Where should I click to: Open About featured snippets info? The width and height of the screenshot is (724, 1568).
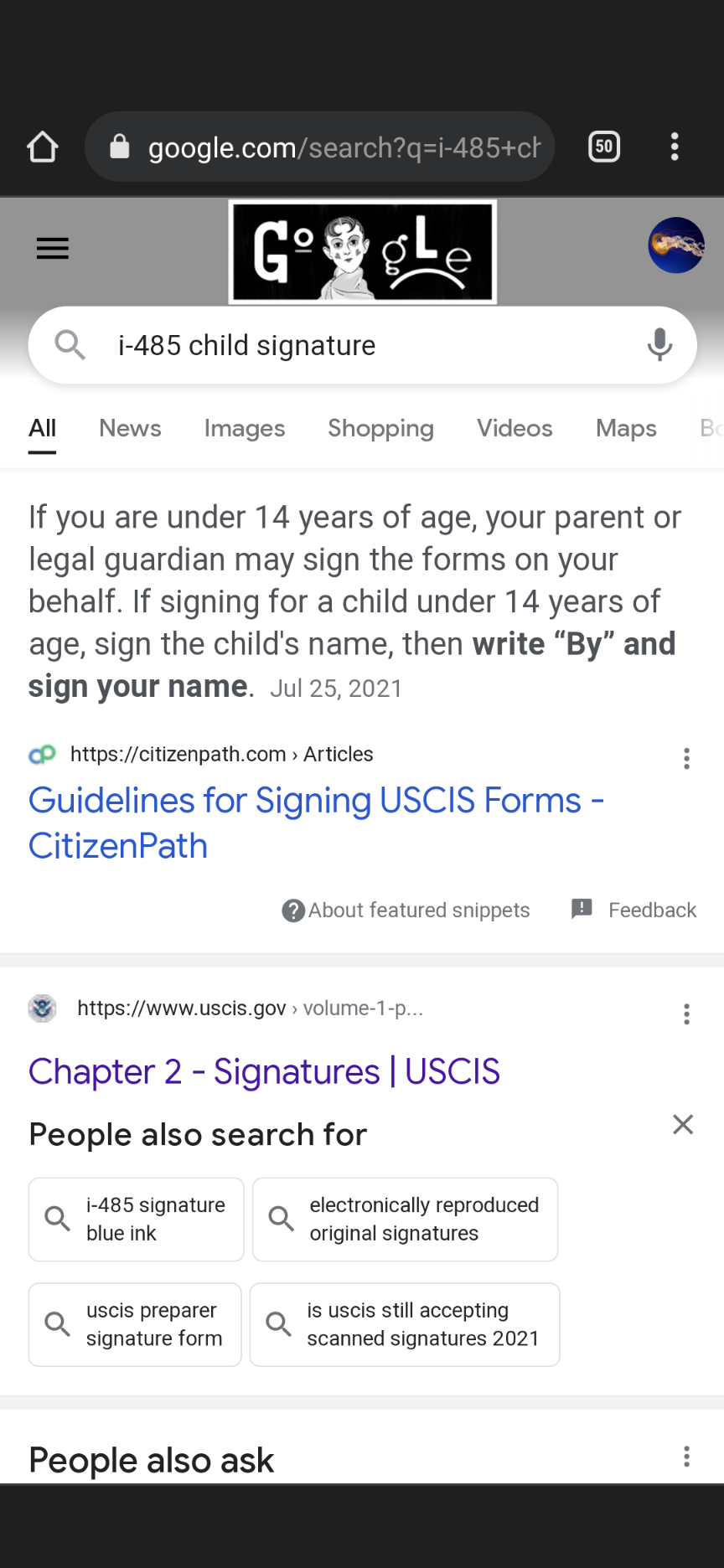click(406, 910)
